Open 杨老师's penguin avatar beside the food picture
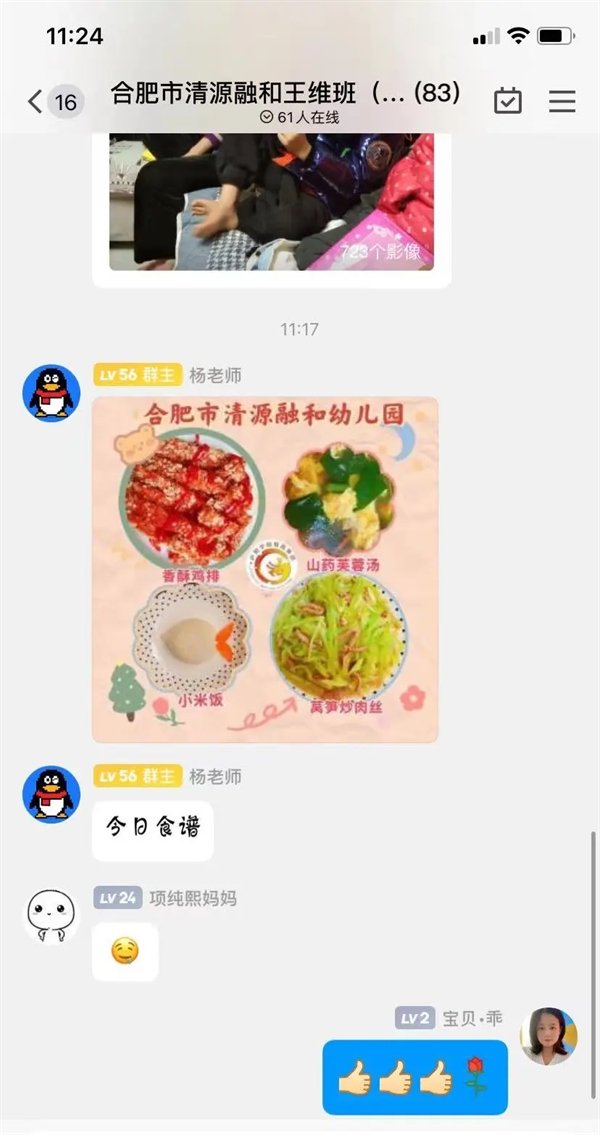Image resolution: width=600 pixels, height=1135 pixels. (51, 392)
